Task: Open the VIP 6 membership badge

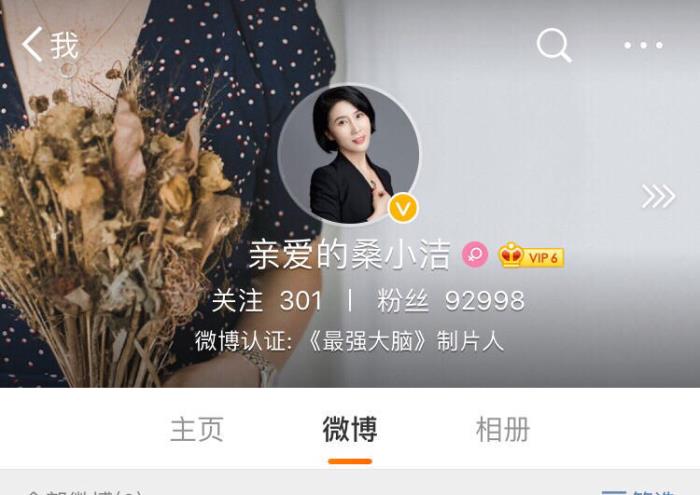Action: pos(531,256)
